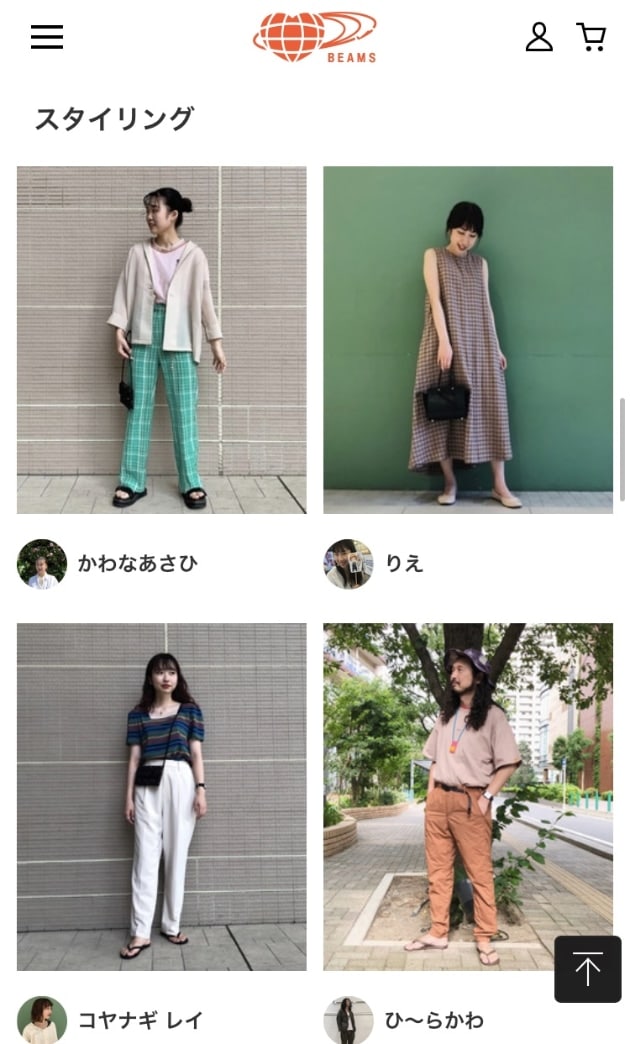The image size is (630, 1044).
Task: Open the hamburger menu
Action: click(x=46, y=37)
